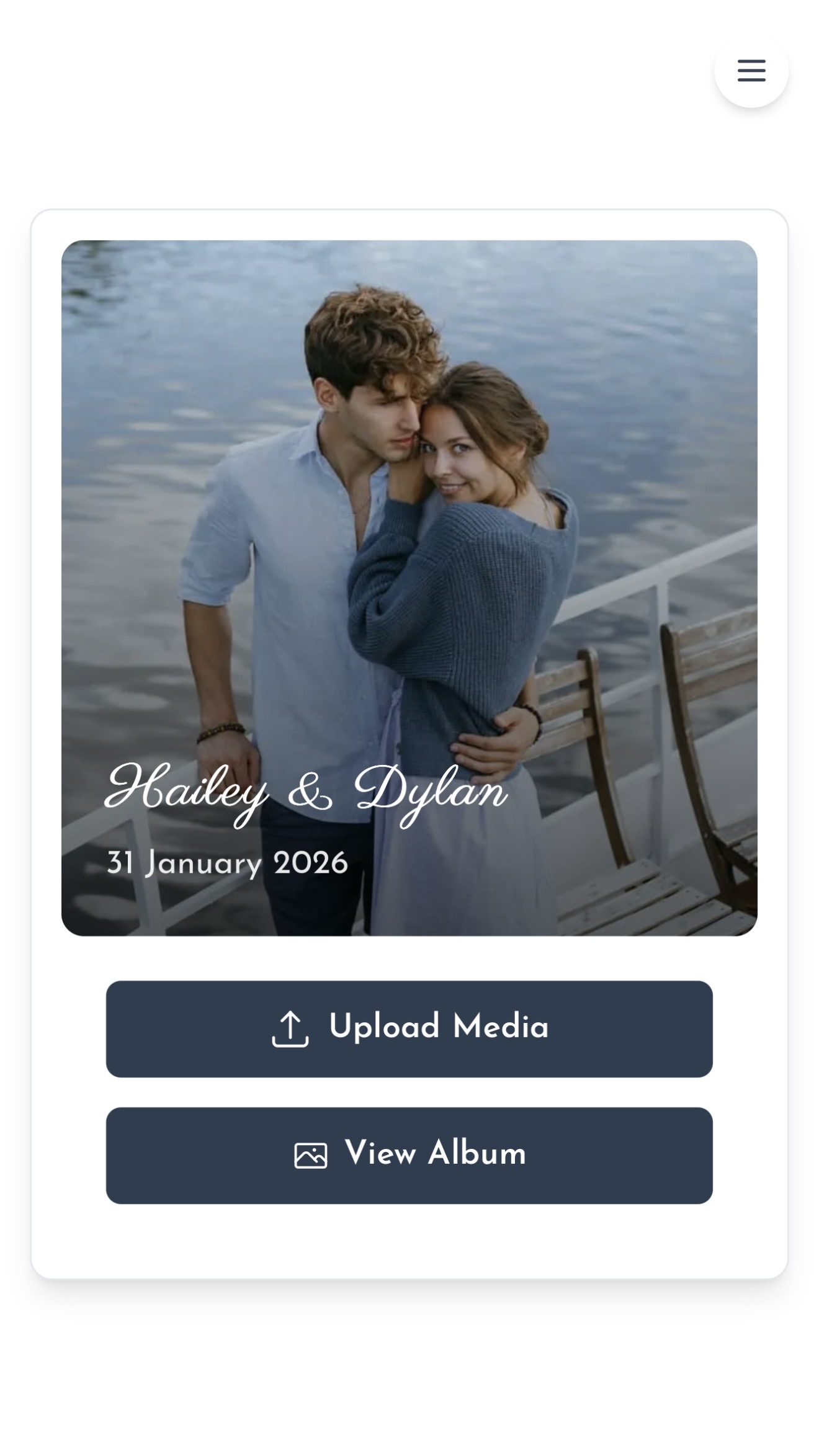Open View Album
The image size is (819, 1456).
coord(409,1155)
